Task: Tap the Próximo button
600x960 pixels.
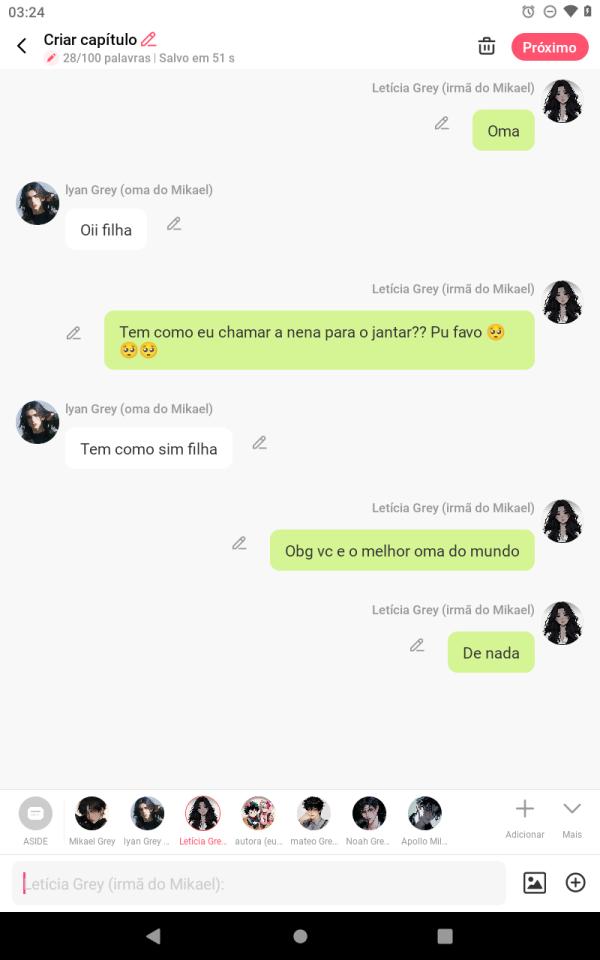Action: pos(549,47)
